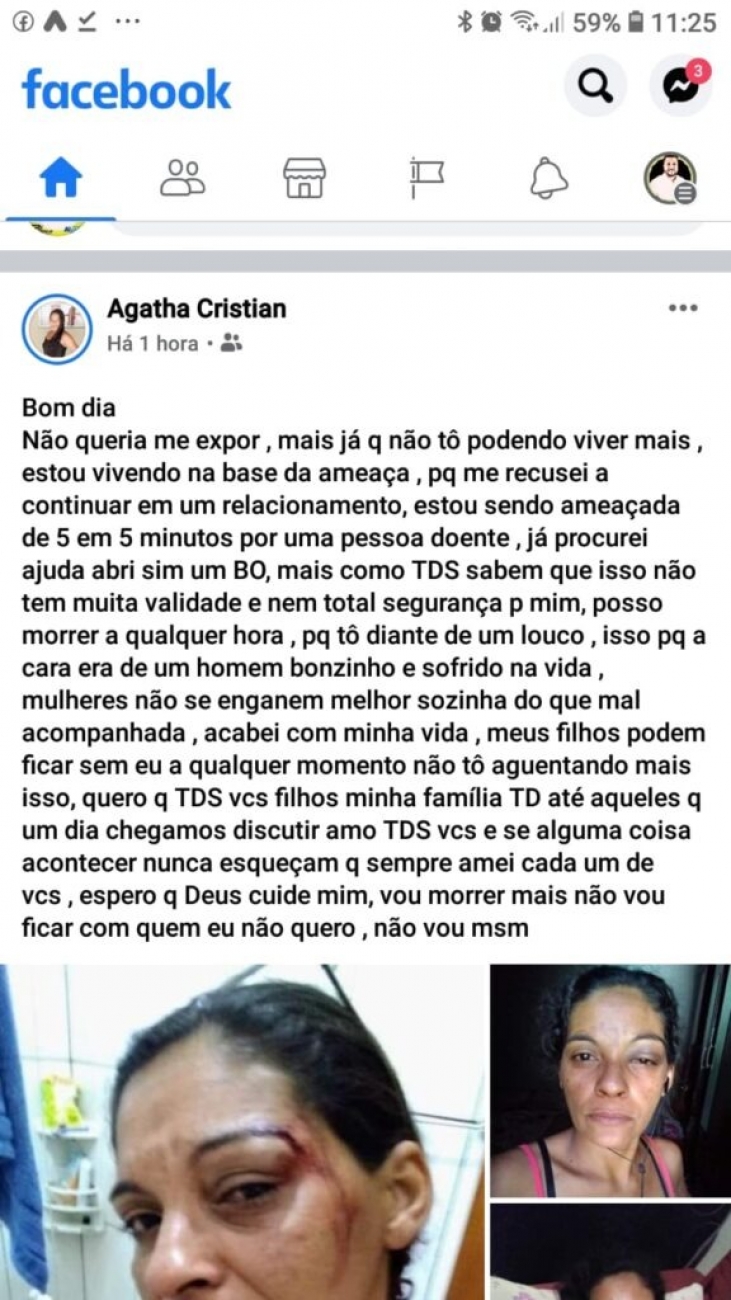
Task: Switch to the Friends tab
Action: point(182,179)
